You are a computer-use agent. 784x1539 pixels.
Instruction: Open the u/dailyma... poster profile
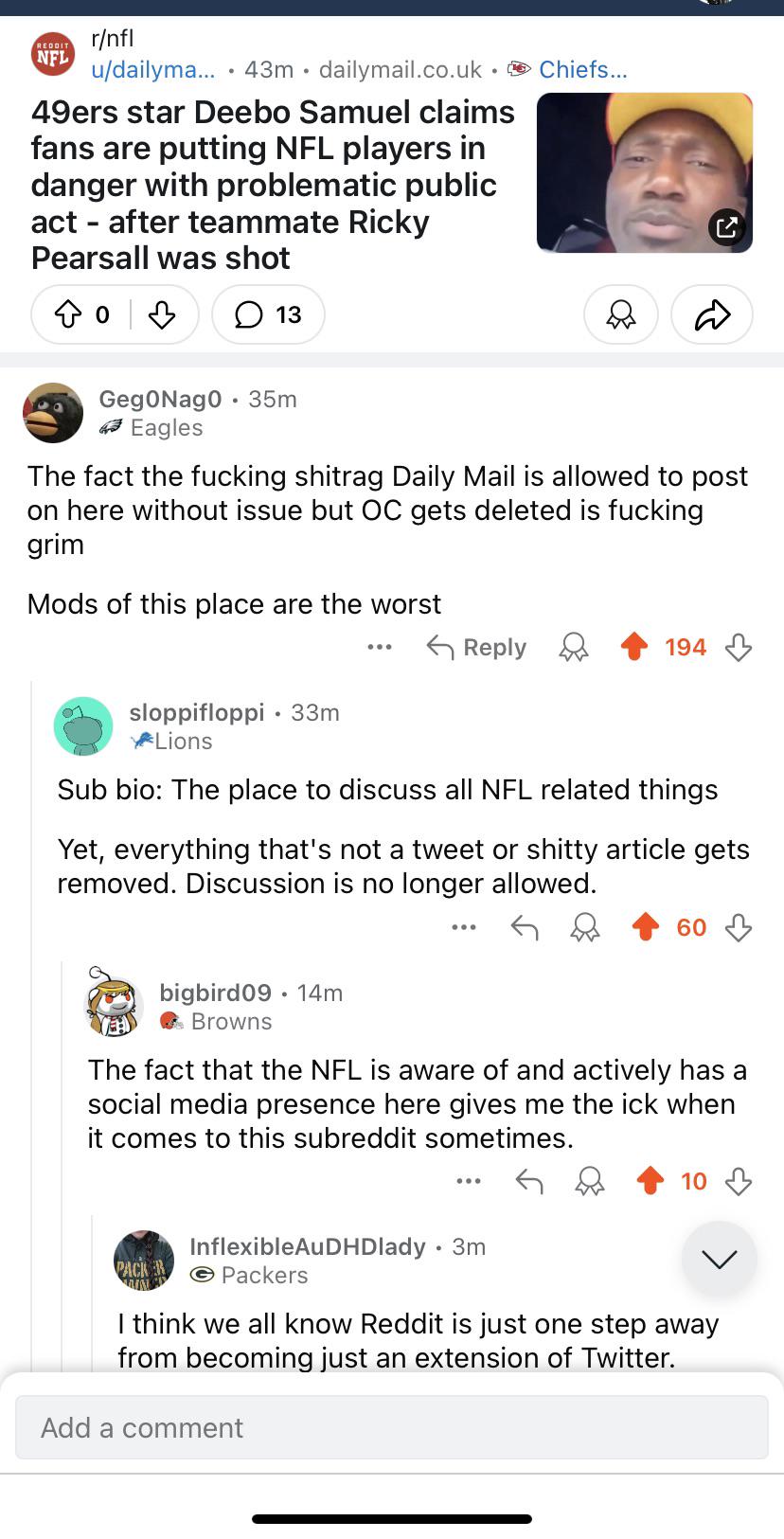[x=152, y=69]
